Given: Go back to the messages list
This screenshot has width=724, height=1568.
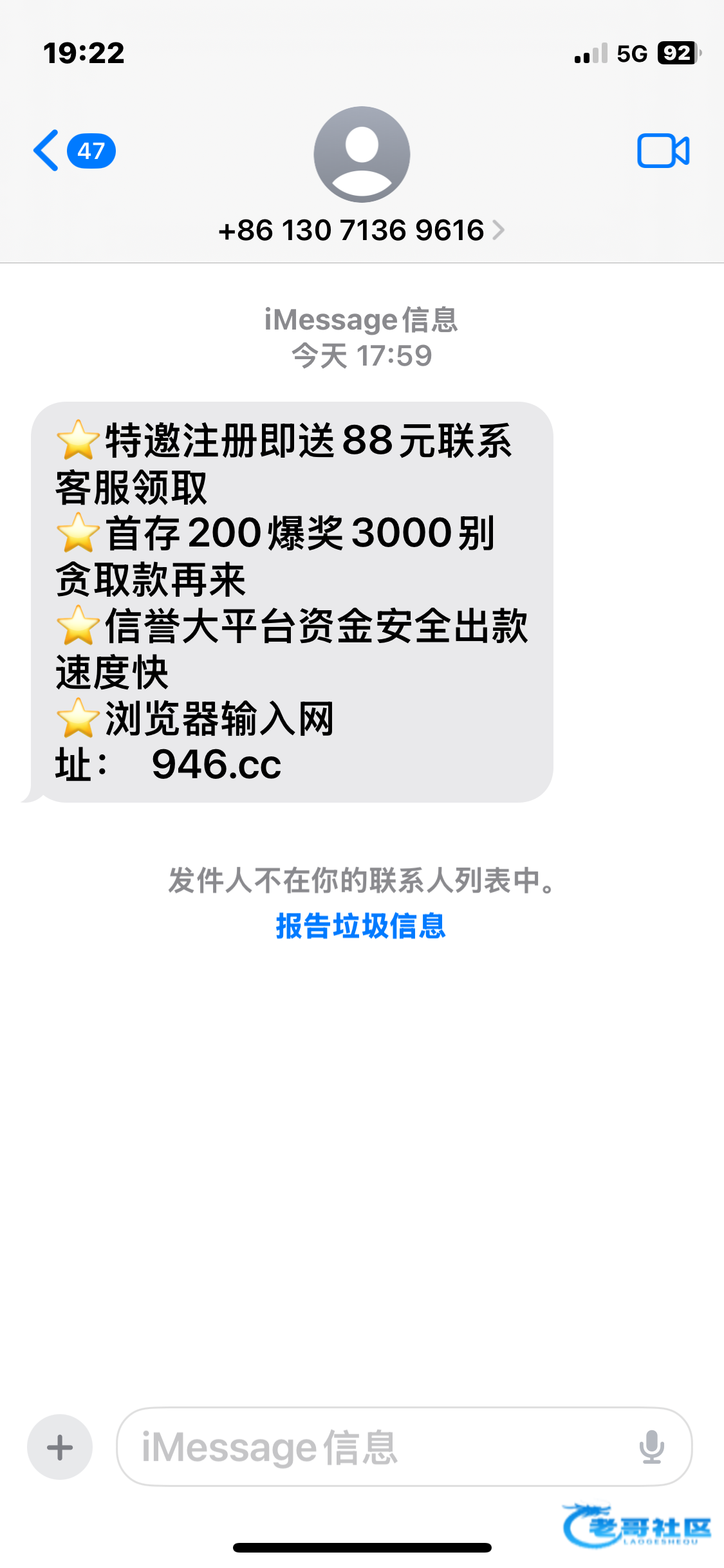Looking at the screenshot, I should pos(73,151).
